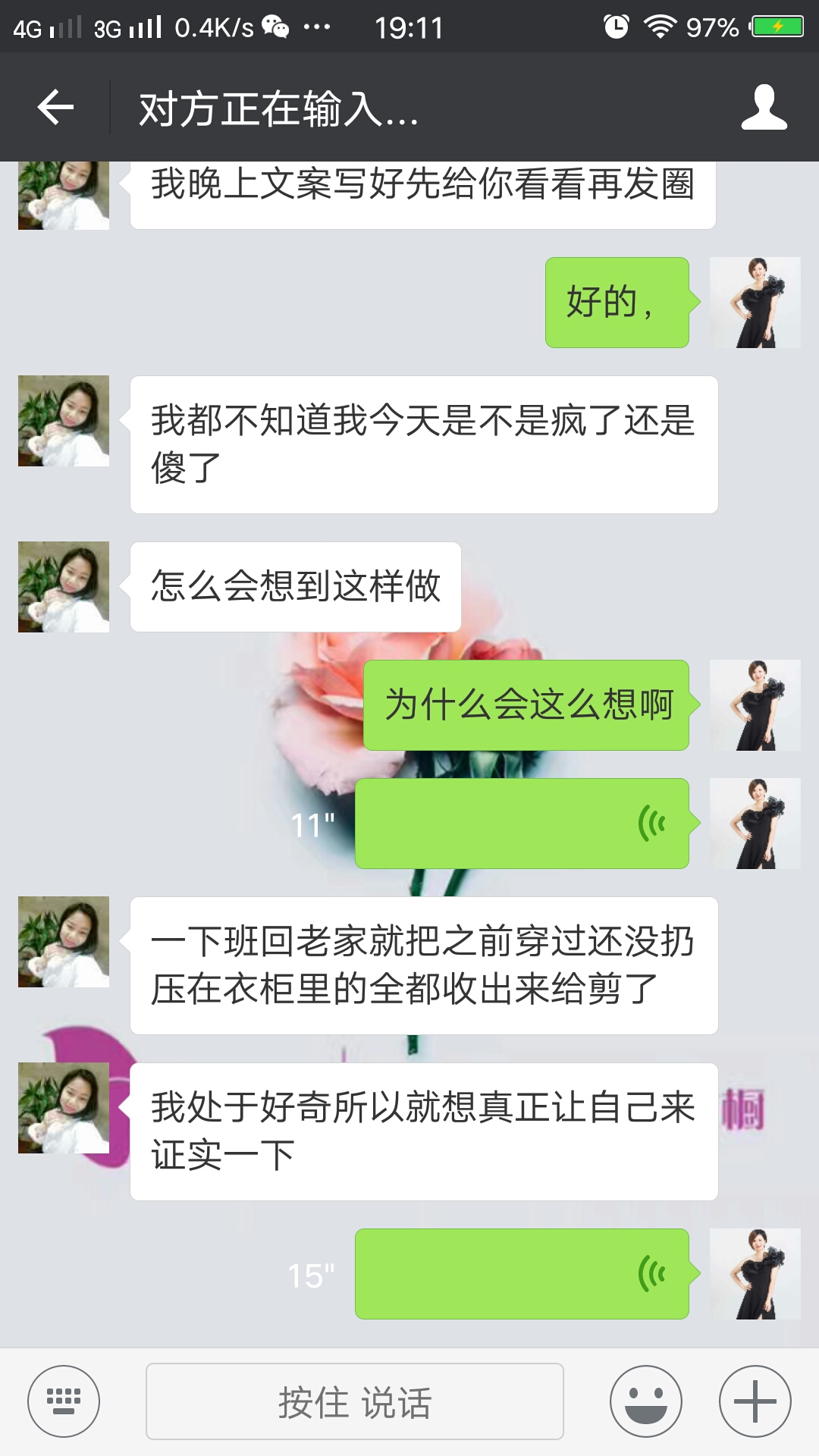Open own avatar beside 为什么会这么想啊
The height and width of the screenshot is (1456, 819).
point(755,705)
